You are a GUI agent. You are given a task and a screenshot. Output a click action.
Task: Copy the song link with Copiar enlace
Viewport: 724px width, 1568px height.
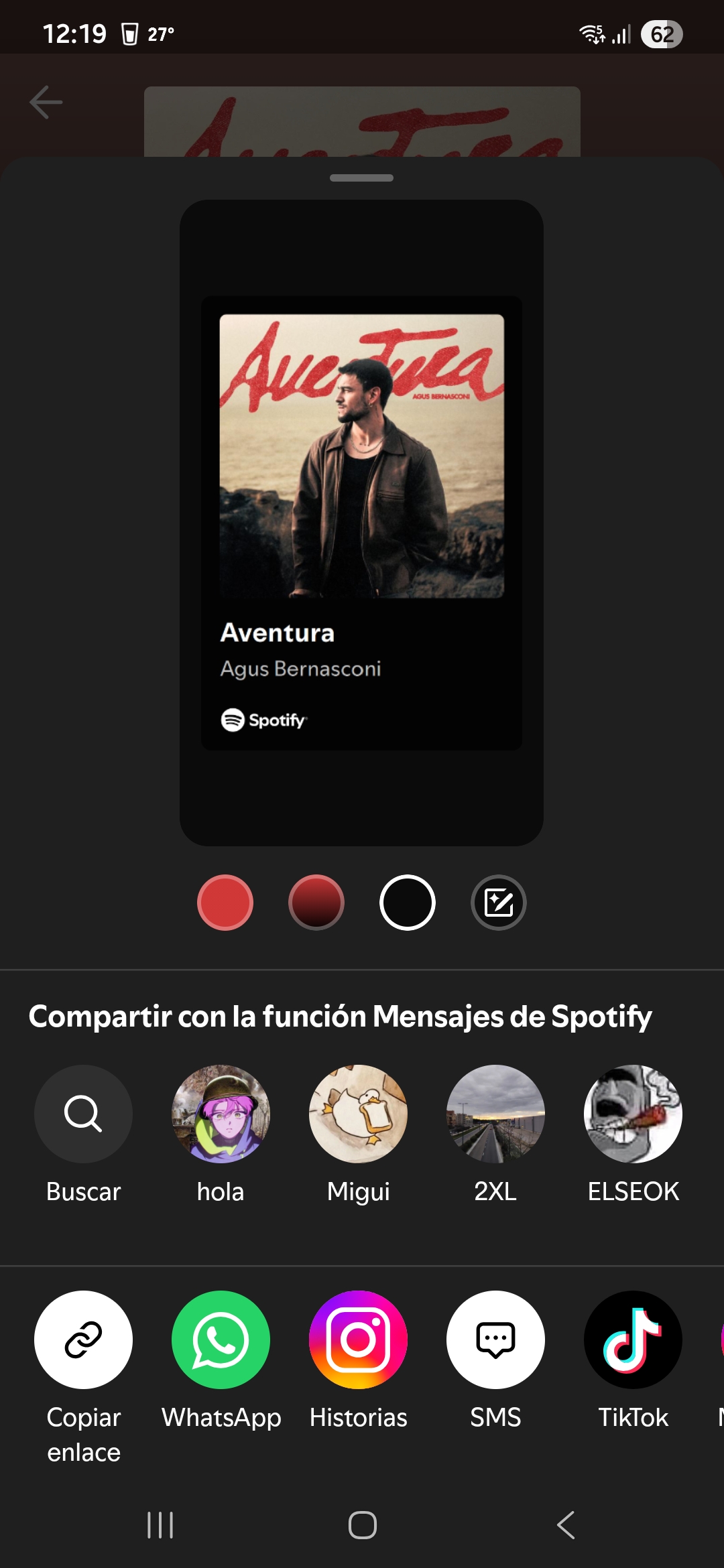coord(83,1340)
